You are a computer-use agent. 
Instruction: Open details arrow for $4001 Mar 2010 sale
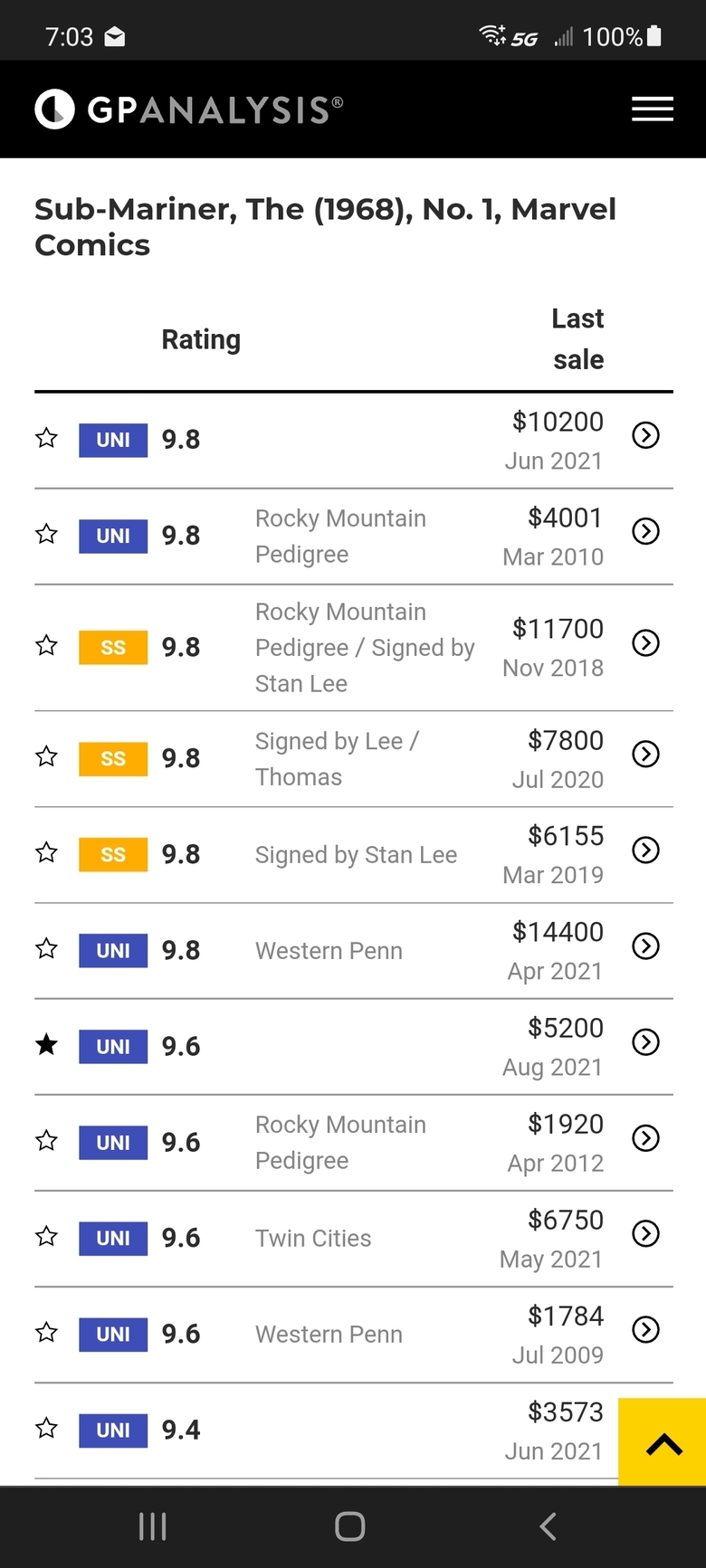tap(645, 531)
